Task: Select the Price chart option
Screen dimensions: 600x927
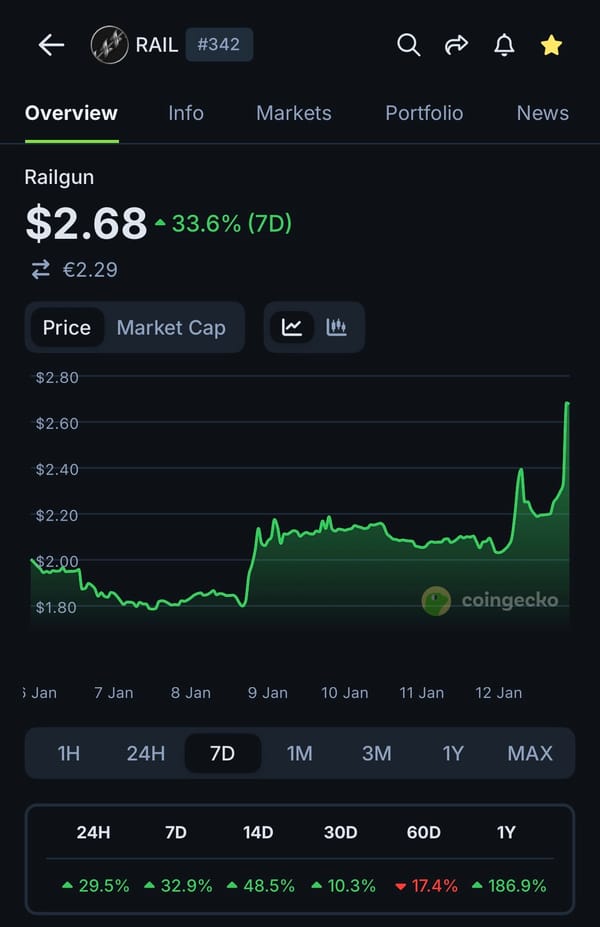Action: pos(67,327)
